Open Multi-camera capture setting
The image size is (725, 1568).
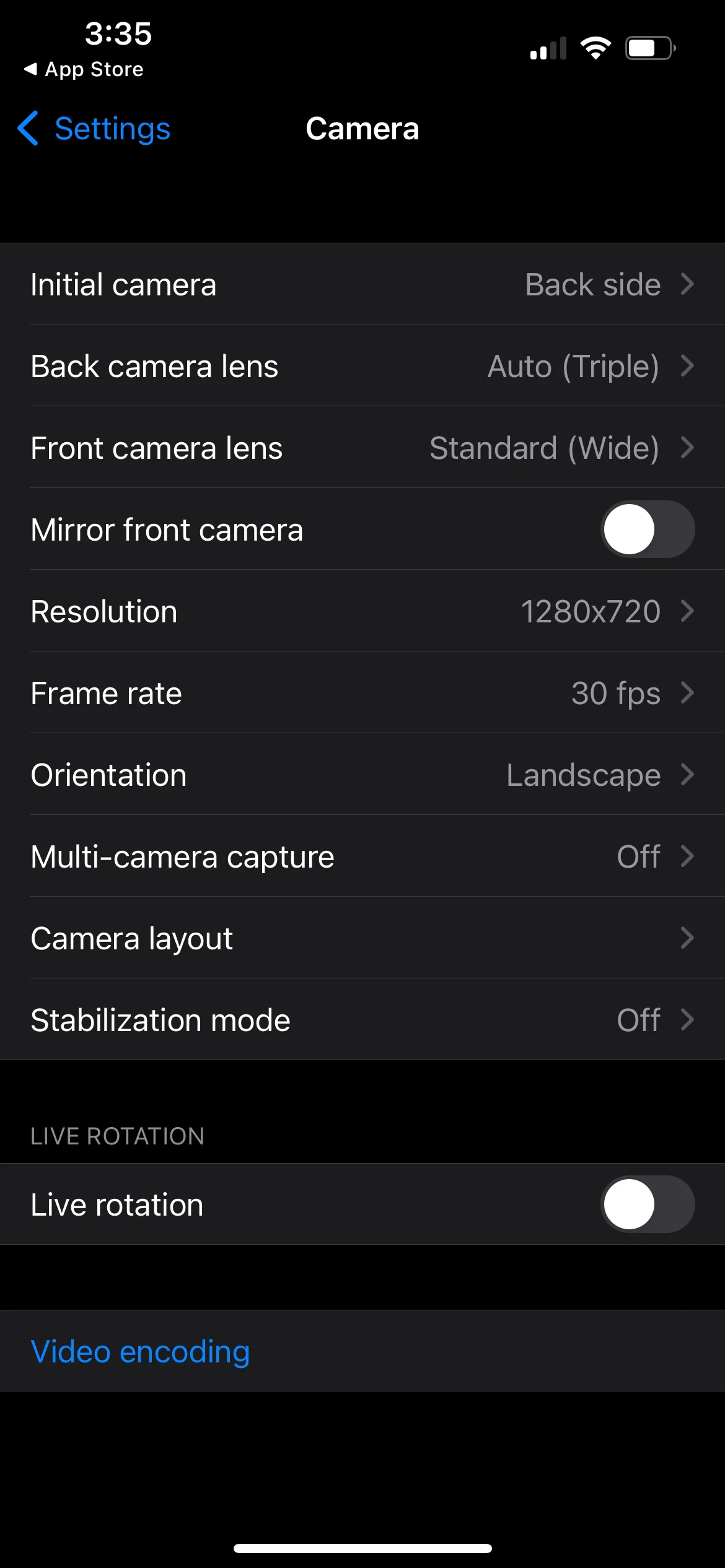[x=362, y=857]
